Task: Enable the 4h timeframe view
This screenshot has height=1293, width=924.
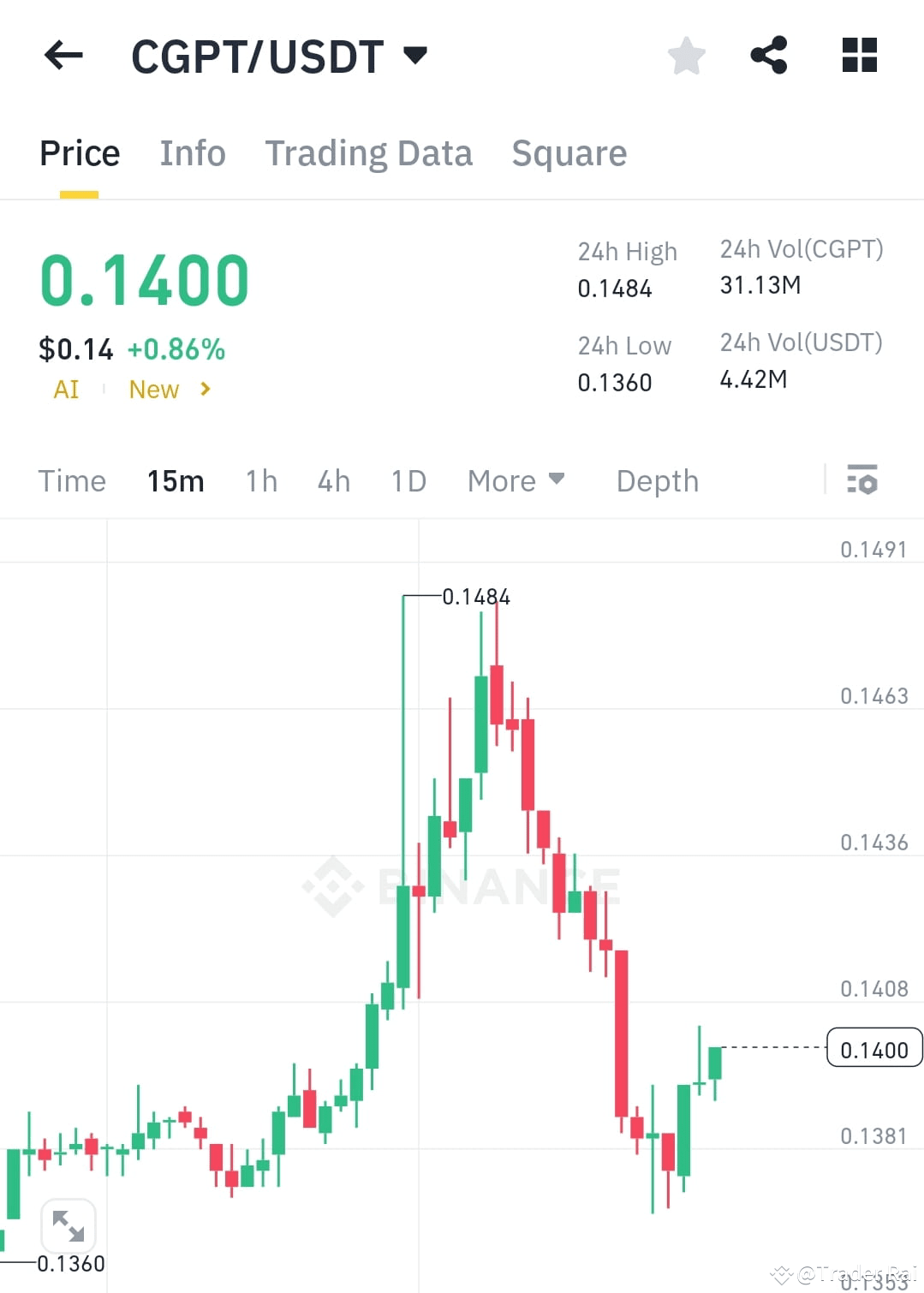Action: (333, 480)
